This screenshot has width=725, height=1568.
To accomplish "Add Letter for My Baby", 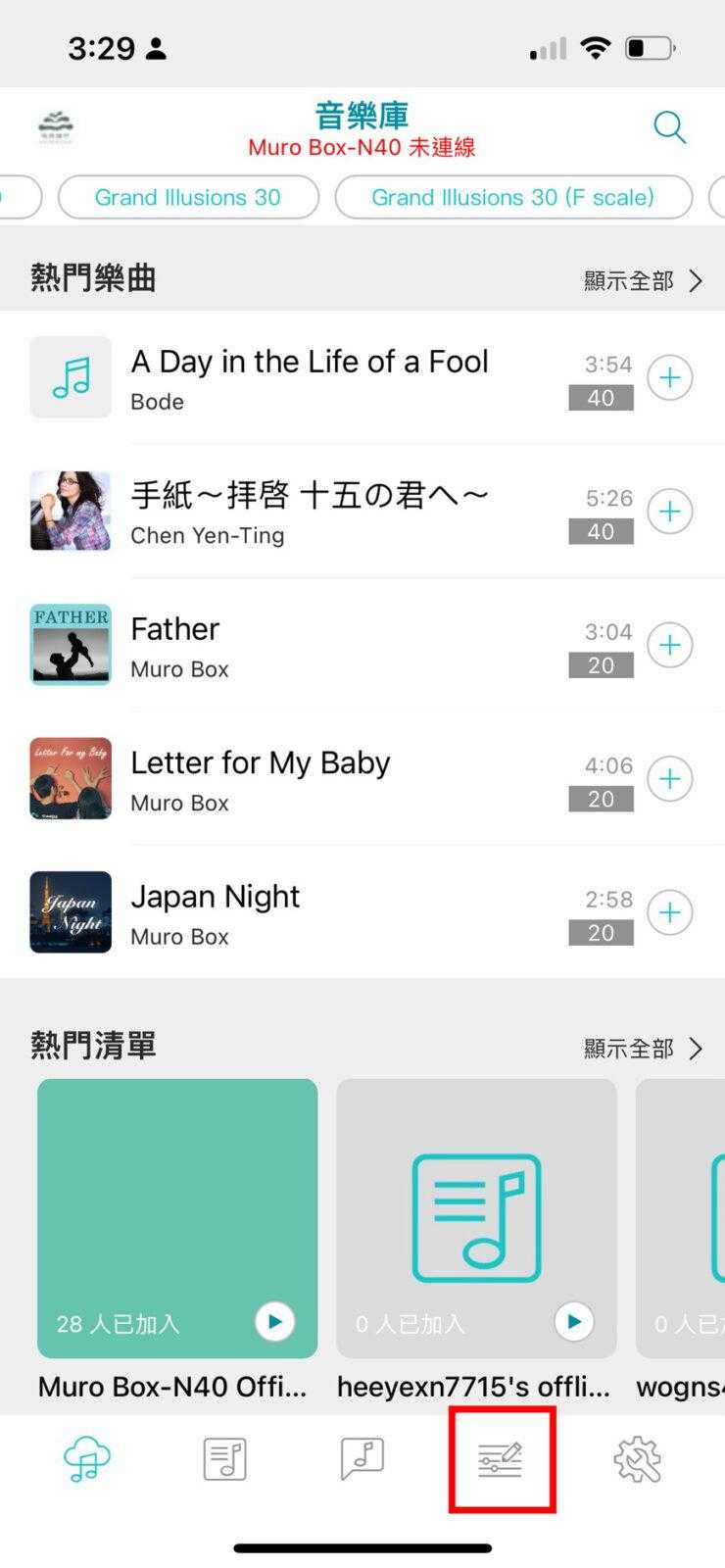I will click(x=670, y=779).
